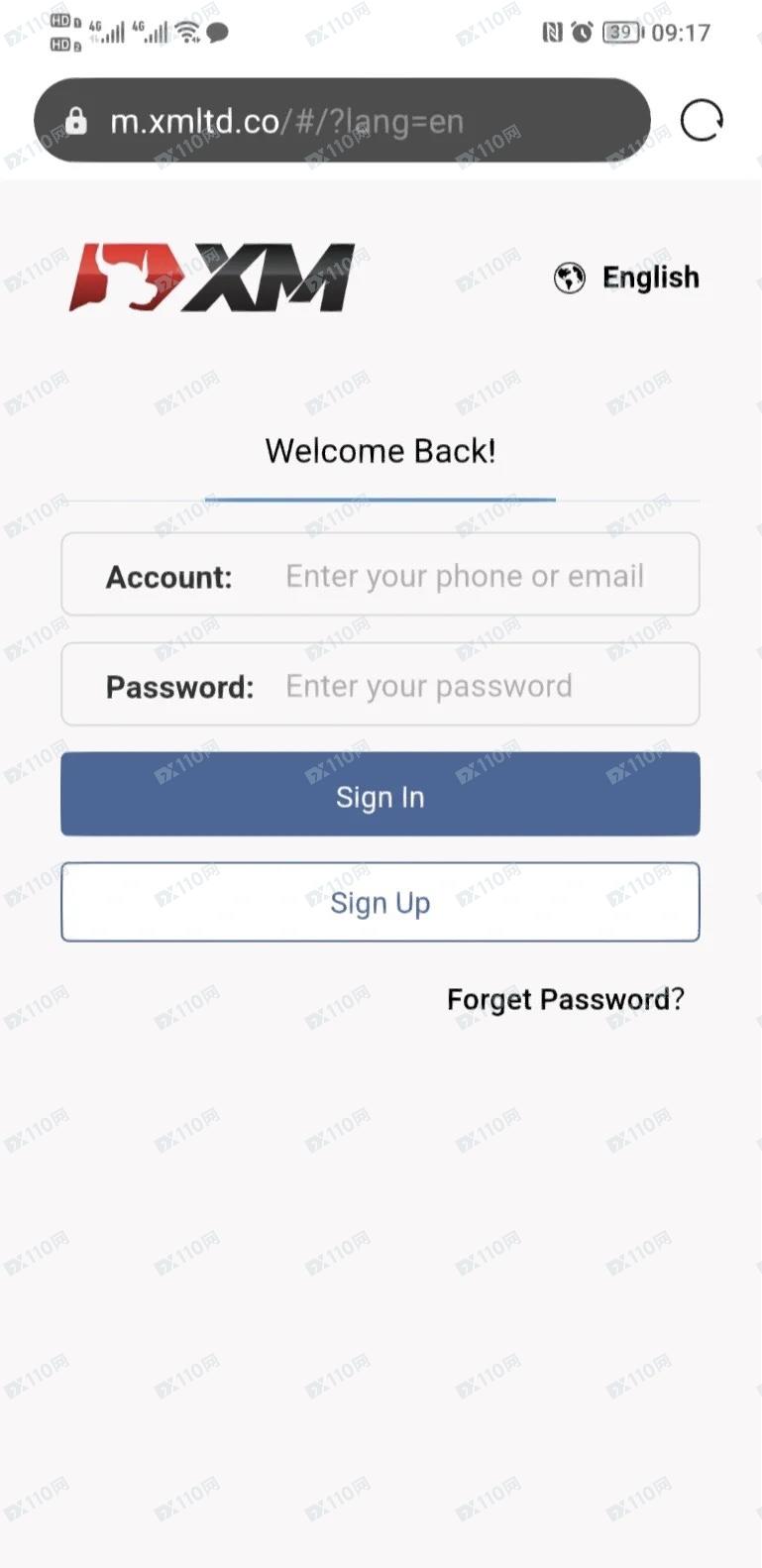Open the Forget Password link
This screenshot has width=762, height=1568.
[x=566, y=999]
